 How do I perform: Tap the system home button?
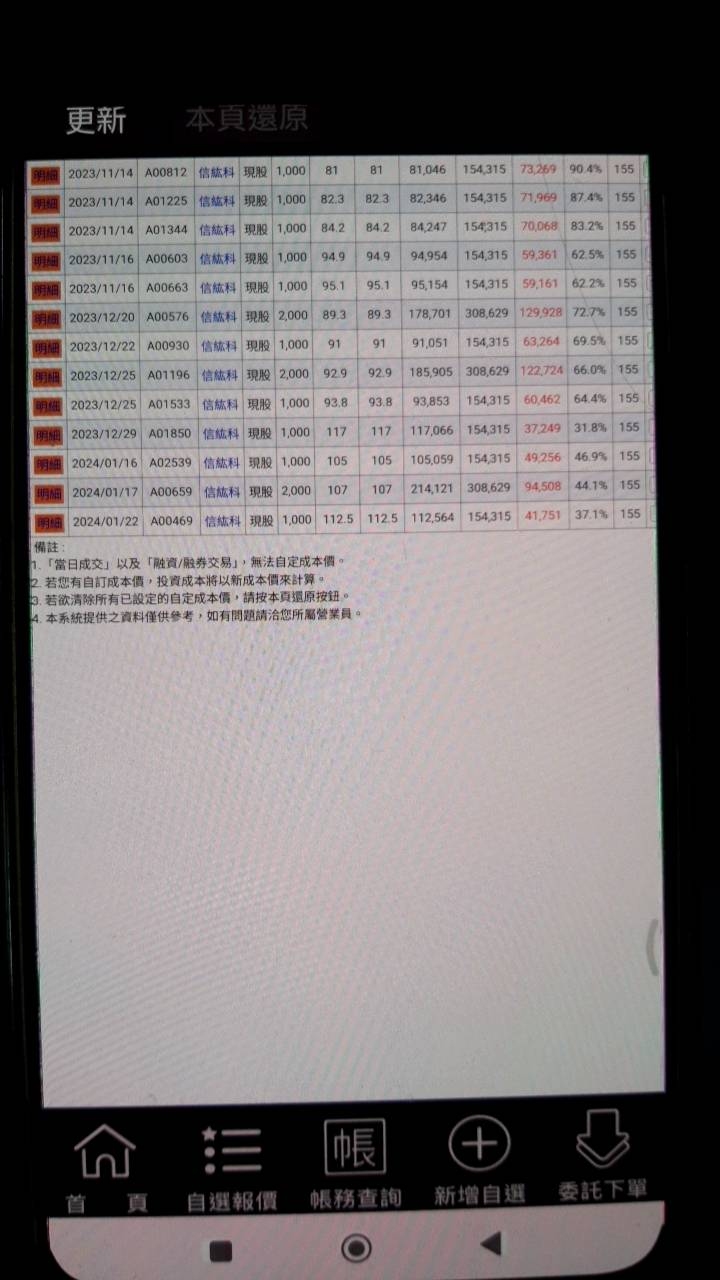356,1248
